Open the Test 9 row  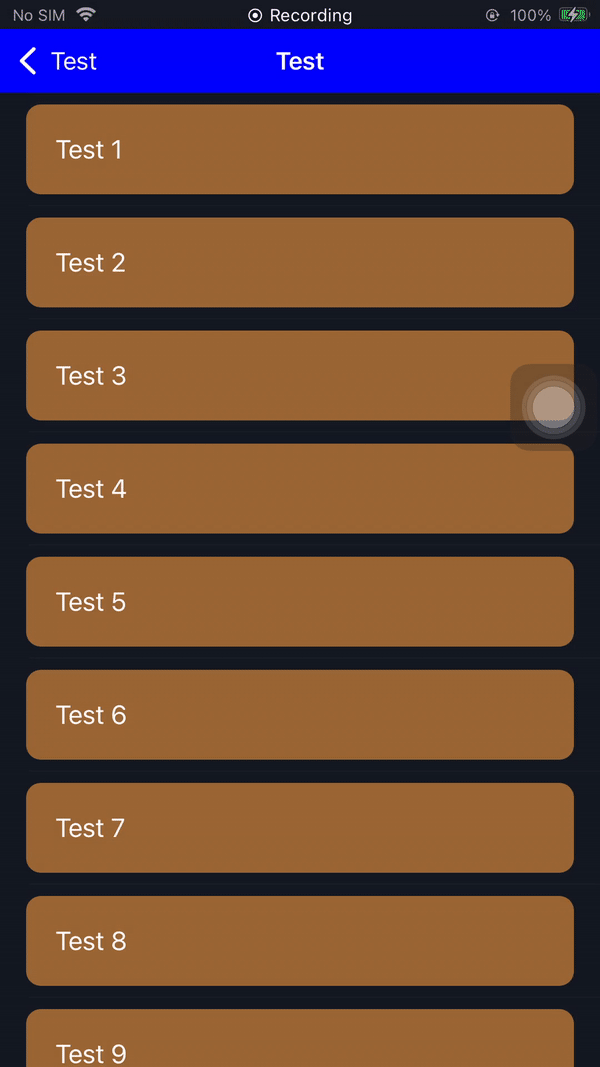pyautogui.click(x=299, y=1040)
